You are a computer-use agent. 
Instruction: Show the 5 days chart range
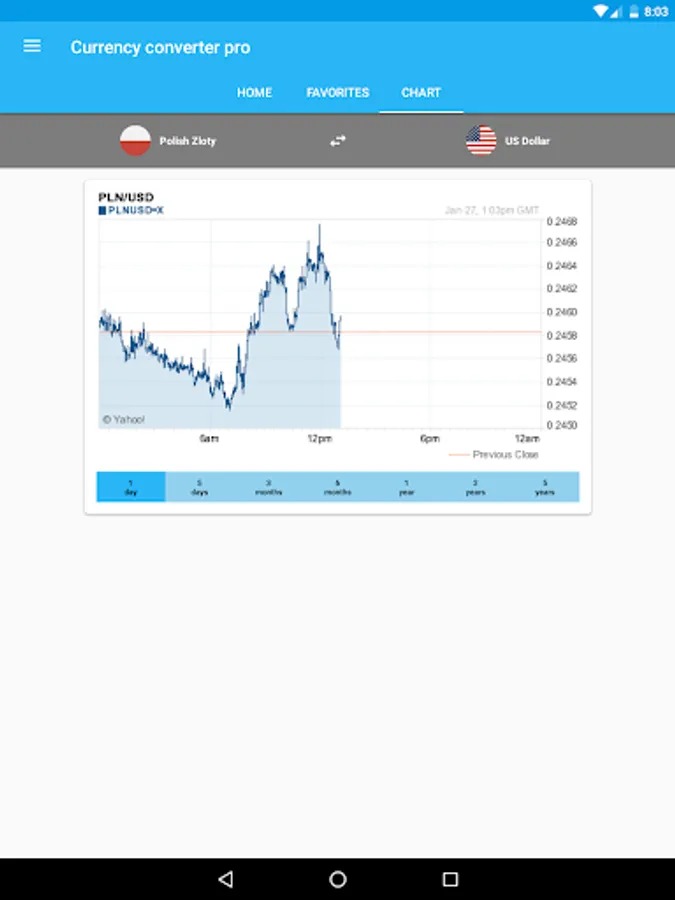point(200,487)
